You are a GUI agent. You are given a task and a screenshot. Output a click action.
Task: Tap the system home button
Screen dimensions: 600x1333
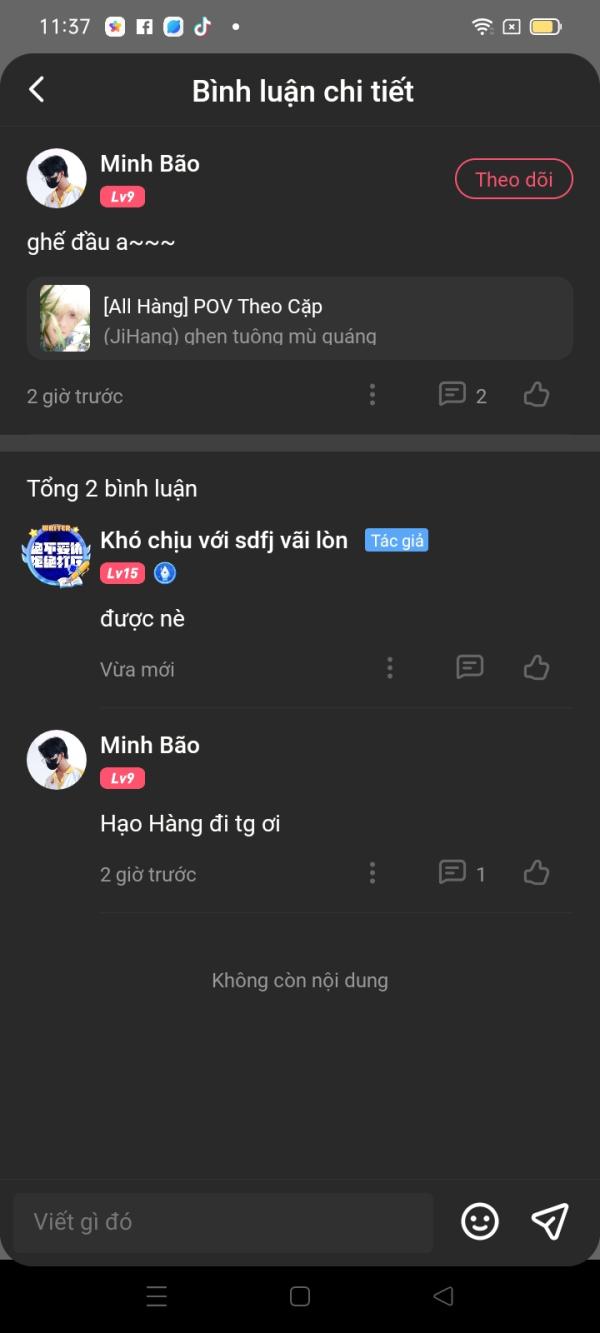pyautogui.click(x=300, y=1296)
